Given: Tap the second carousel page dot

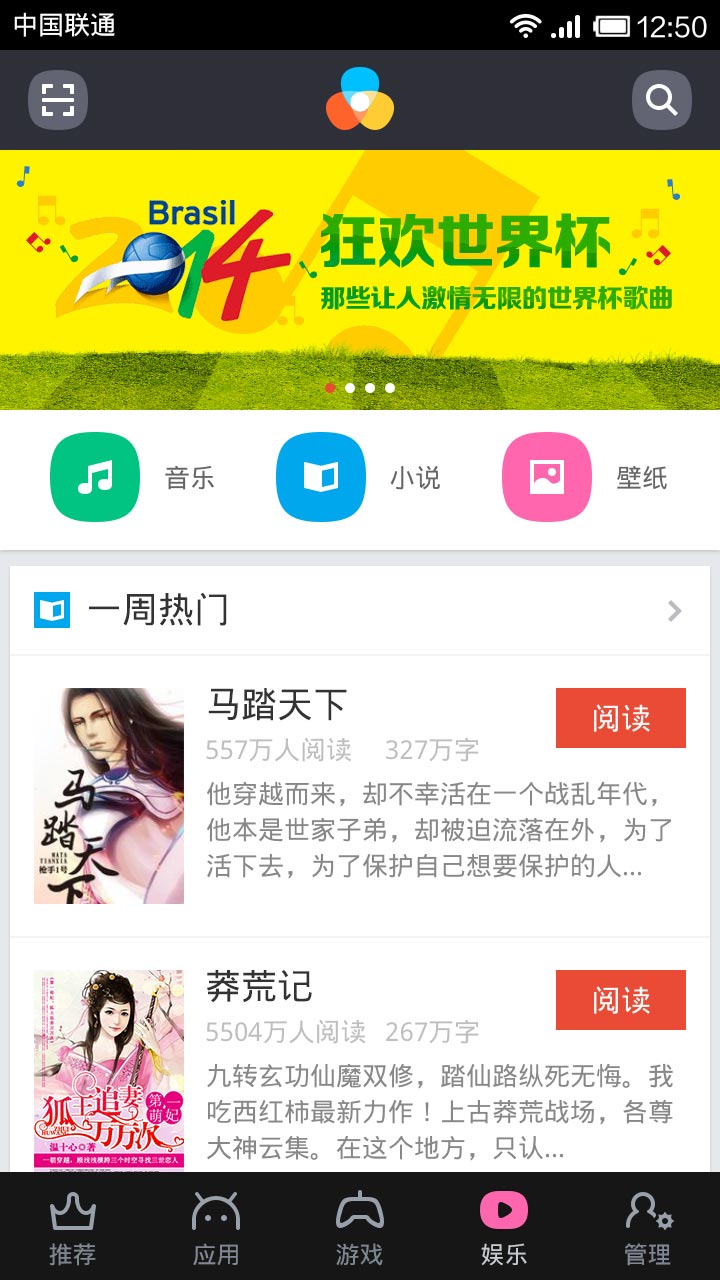Looking at the screenshot, I should (x=350, y=387).
